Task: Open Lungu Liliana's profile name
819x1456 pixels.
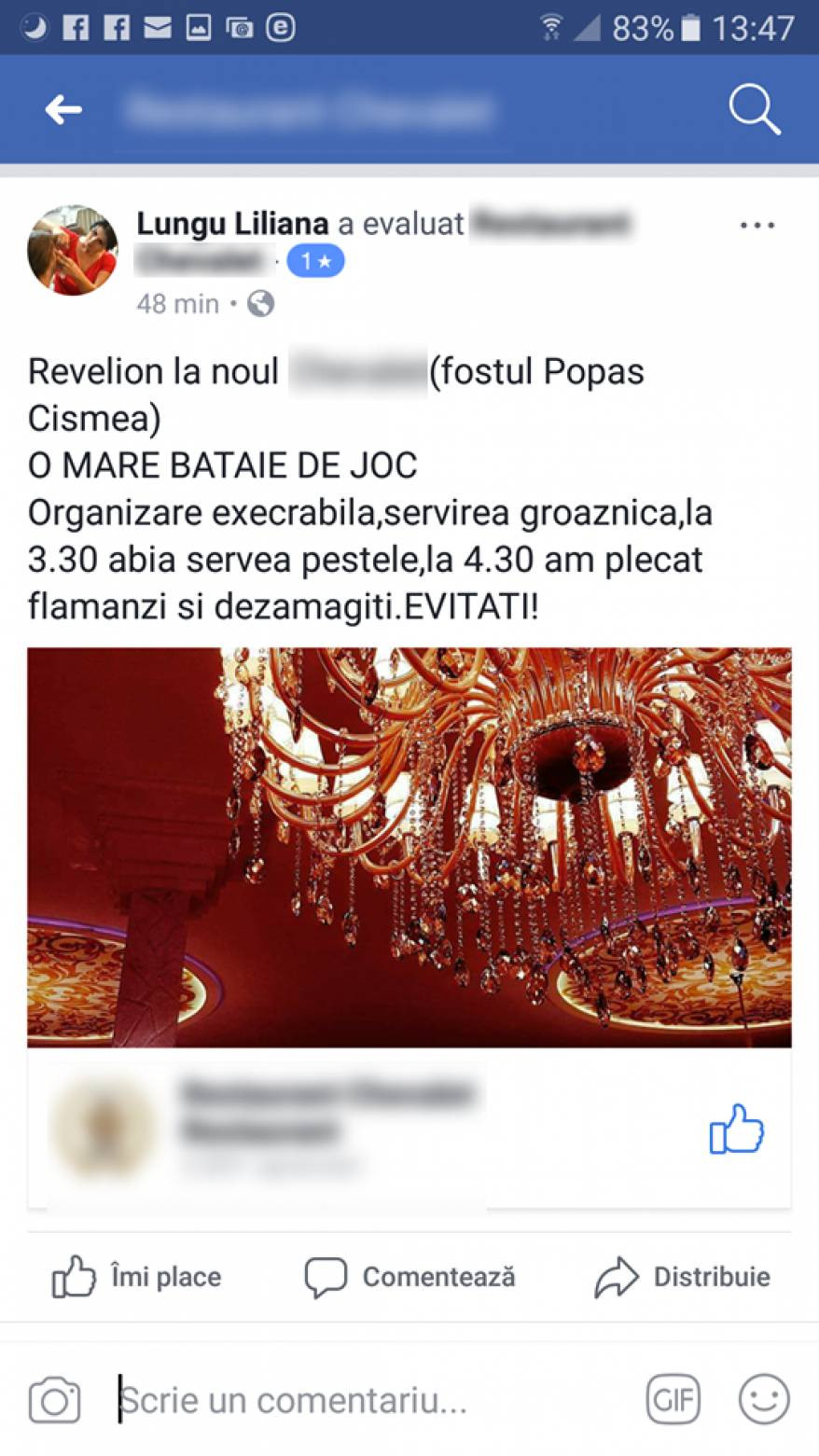Action: pyautogui.click(x=231, y=223)
